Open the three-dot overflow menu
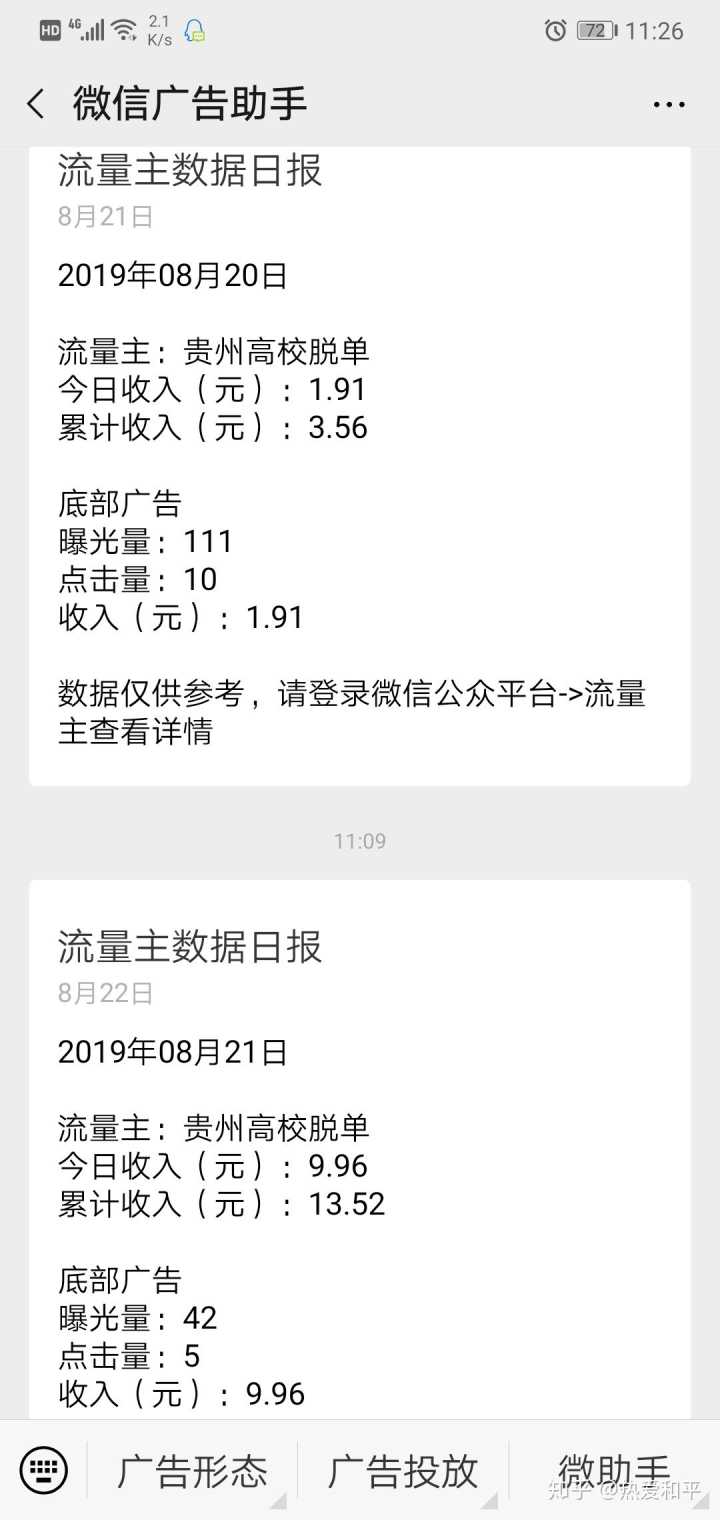 coord(669,104)
